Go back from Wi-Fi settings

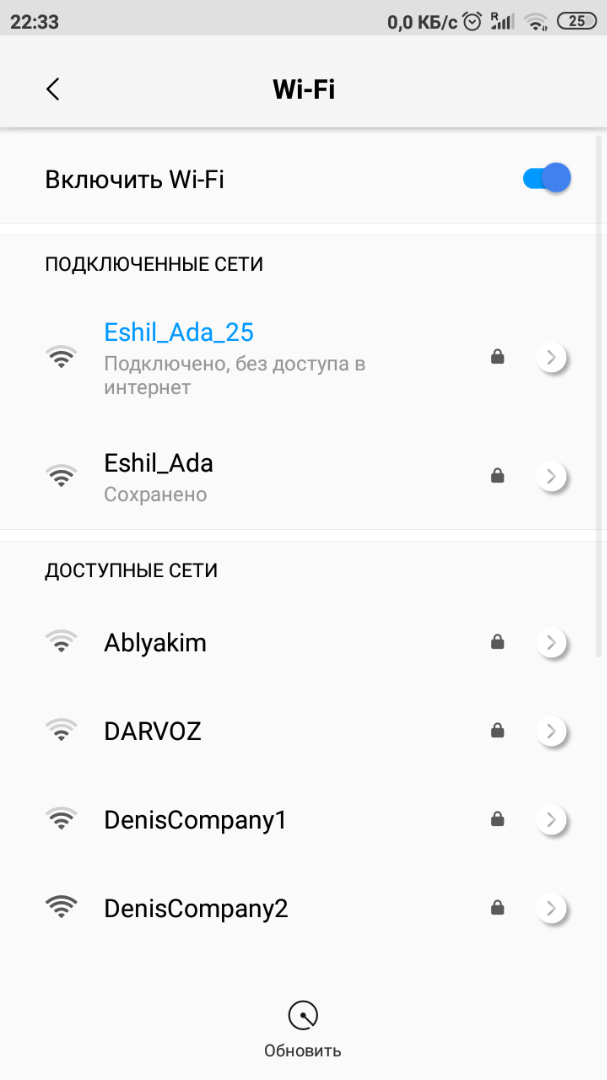[x=53, y=90]
